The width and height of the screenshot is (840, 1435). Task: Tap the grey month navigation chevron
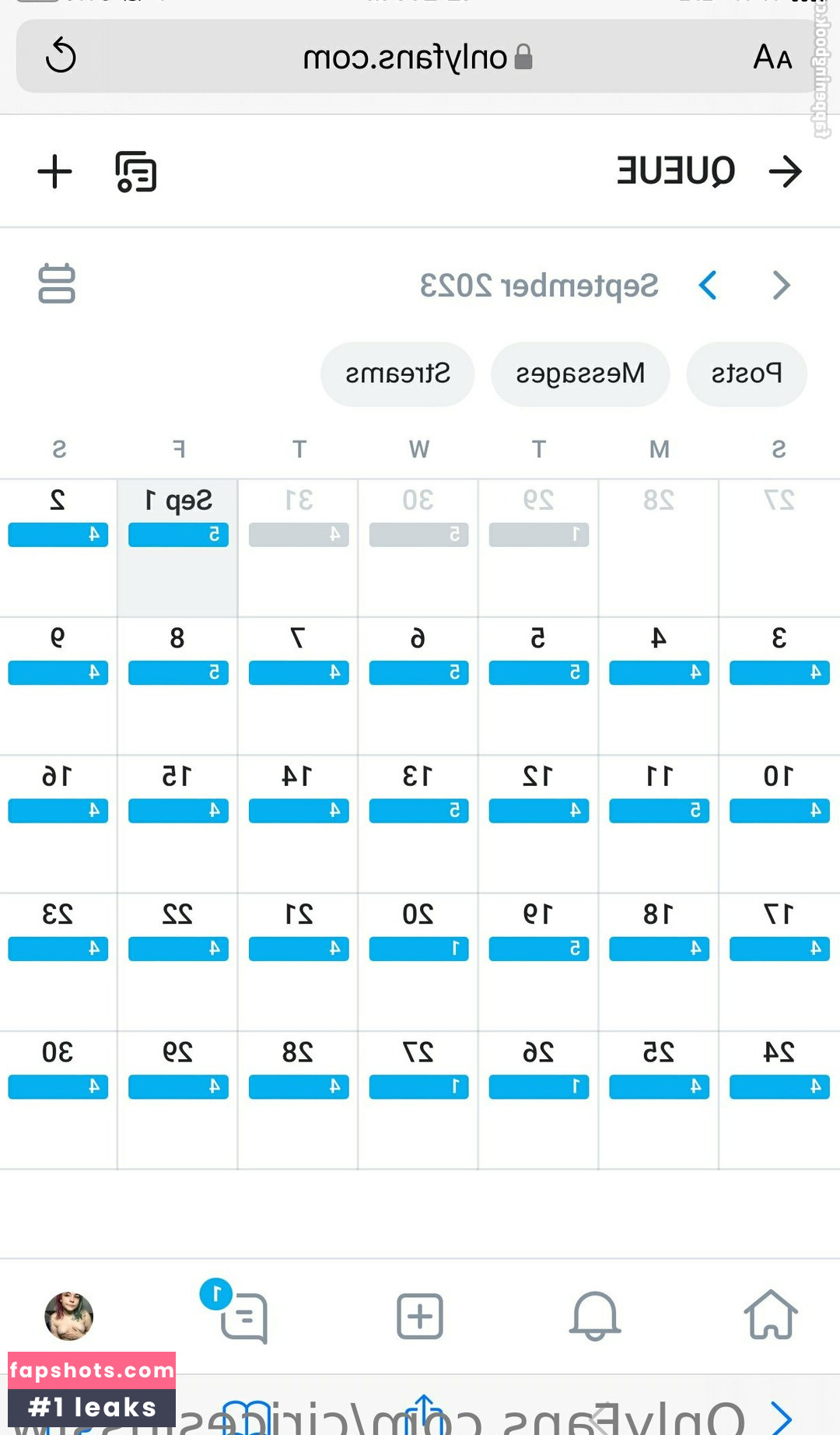point(781,286)
